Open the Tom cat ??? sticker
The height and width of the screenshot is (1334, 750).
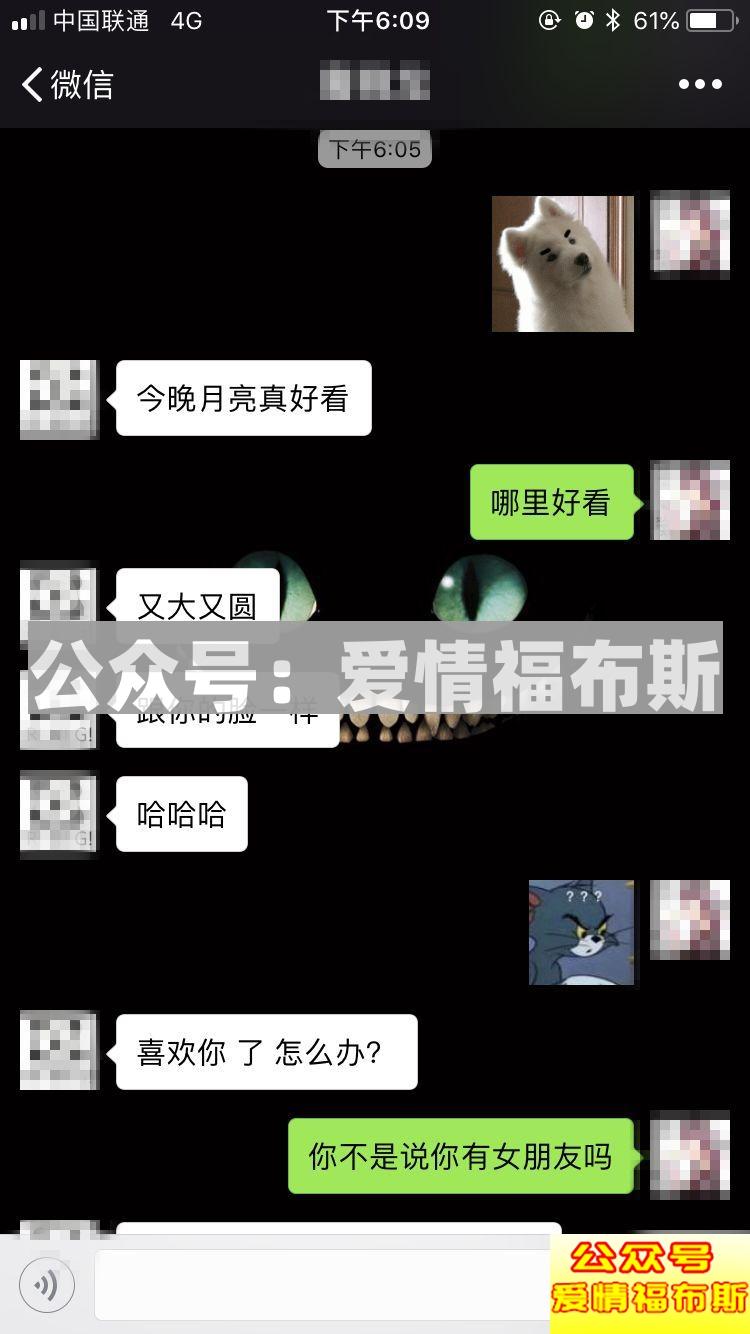[582, 932]
